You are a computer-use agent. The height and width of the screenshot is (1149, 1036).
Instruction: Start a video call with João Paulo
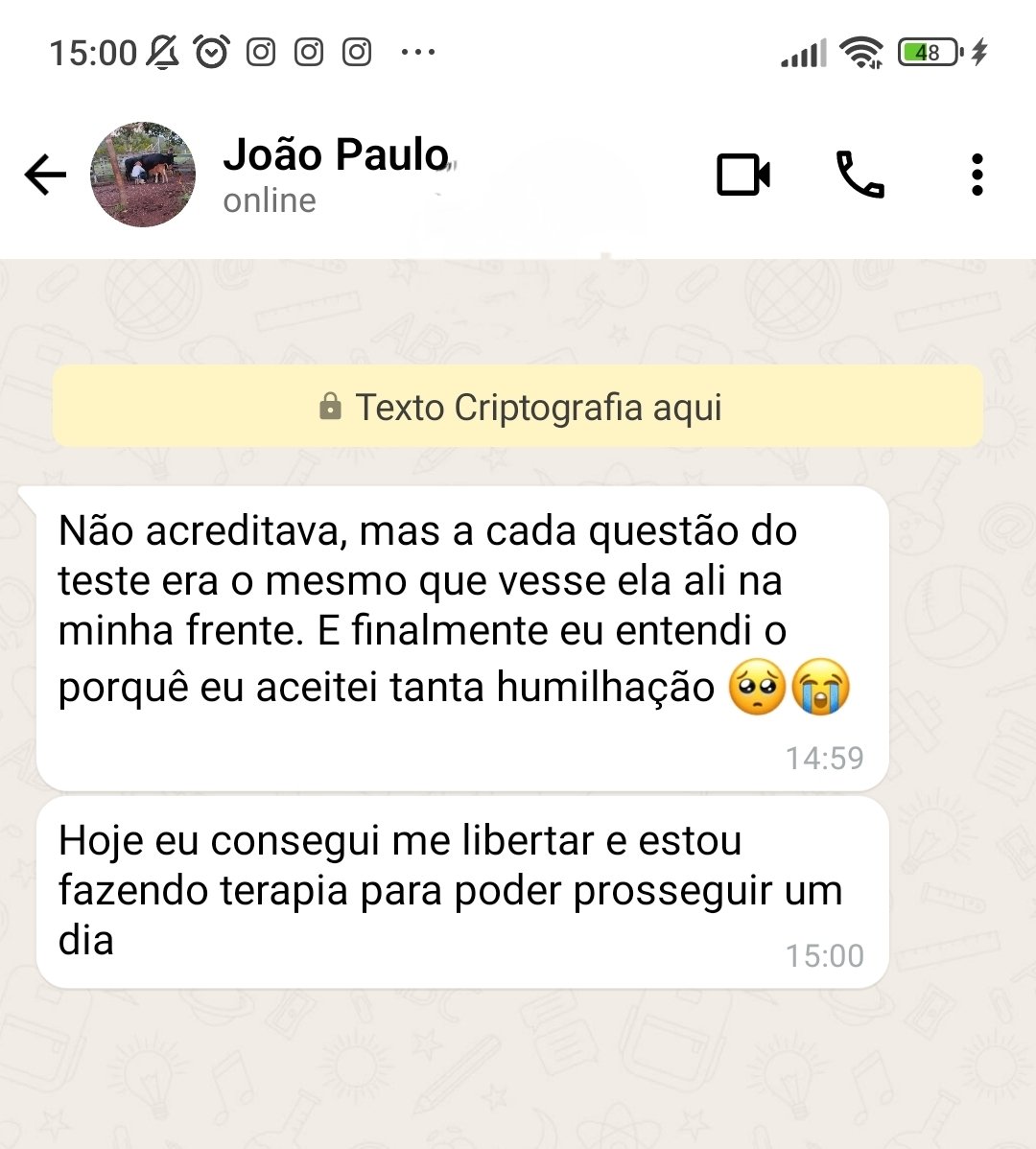point(743,175)
